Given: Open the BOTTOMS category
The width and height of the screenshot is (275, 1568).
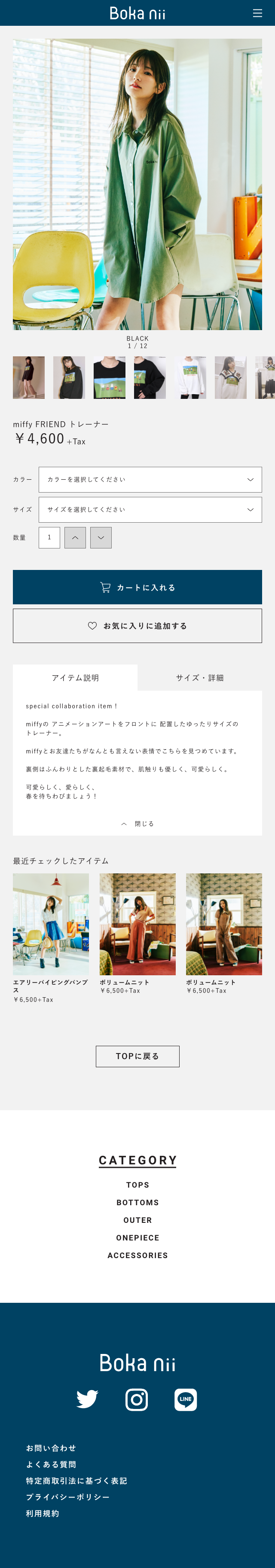Looking at the screenshot, I should (x=137, y=1202).
